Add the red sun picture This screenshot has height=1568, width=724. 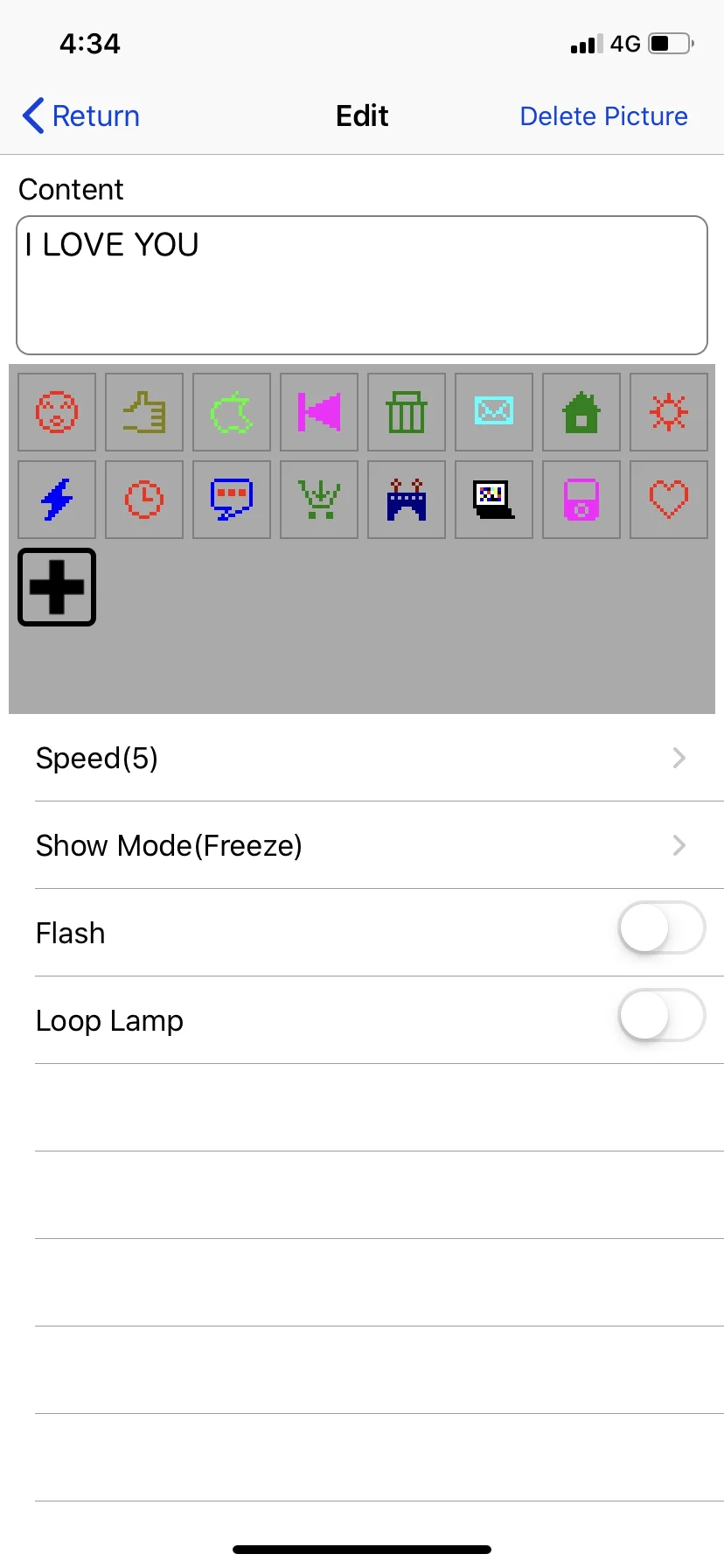669,412
